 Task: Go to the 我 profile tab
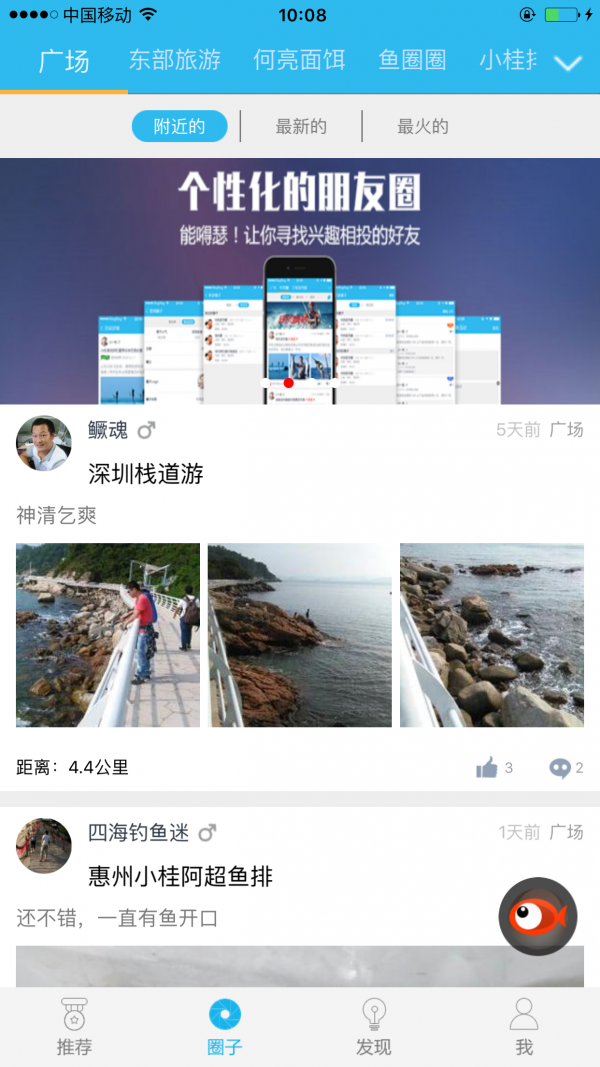pyautogui.click(x=524, y=1028)
